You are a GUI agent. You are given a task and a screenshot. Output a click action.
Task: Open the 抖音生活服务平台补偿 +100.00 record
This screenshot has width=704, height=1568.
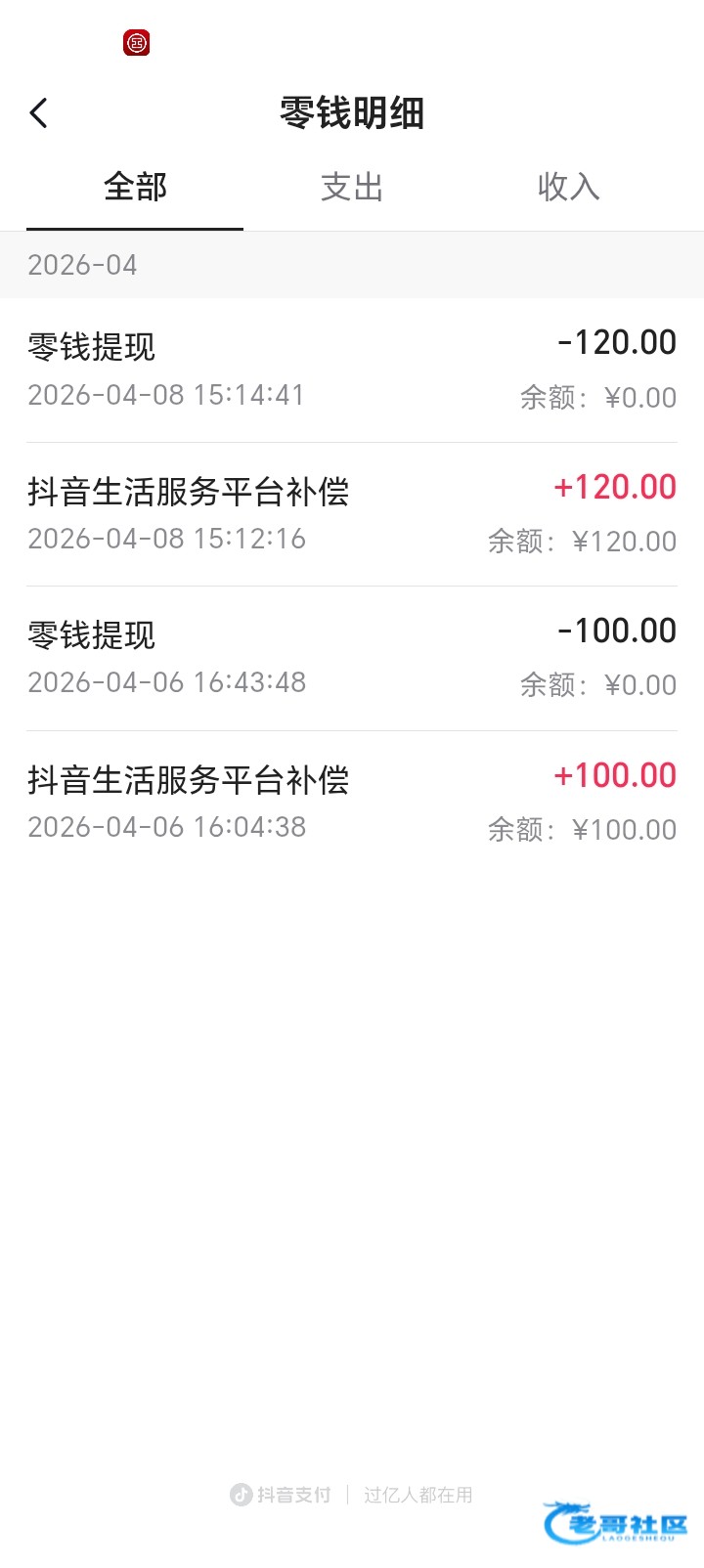pyautogui.click(x=352, y=803)
